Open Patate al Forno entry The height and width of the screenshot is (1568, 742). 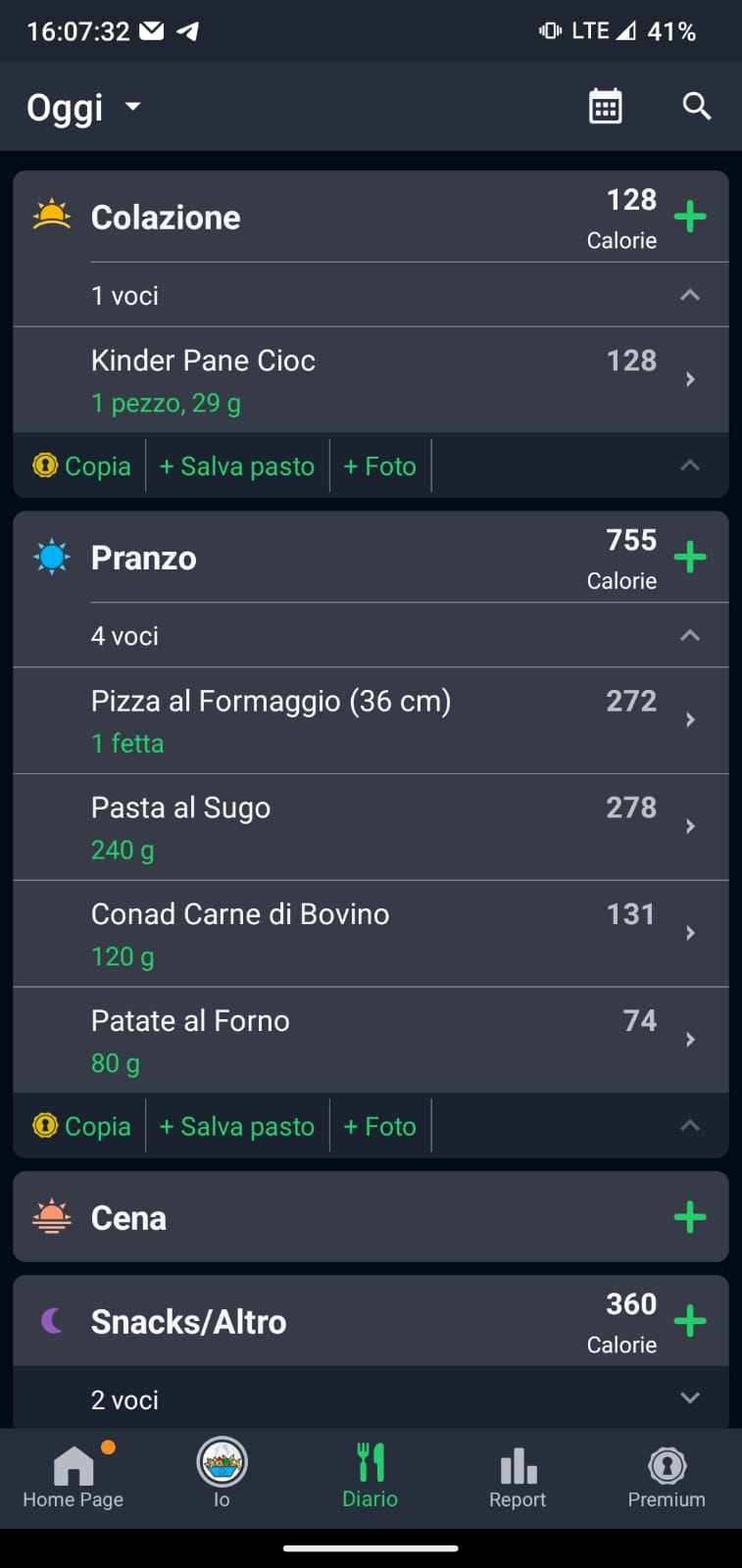(x=371, y=1041)
